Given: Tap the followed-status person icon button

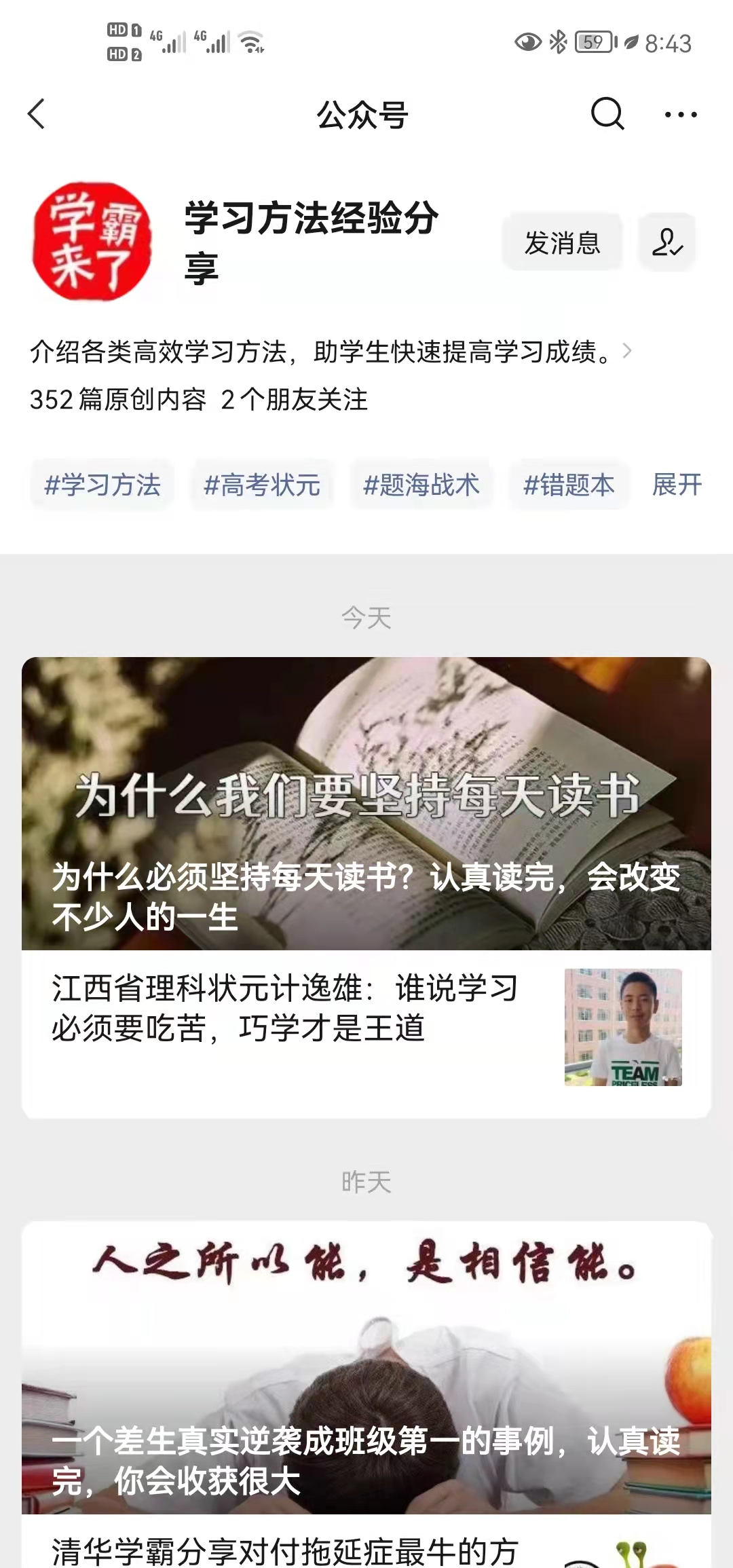Looking at the screenshot, I should 666,242.
